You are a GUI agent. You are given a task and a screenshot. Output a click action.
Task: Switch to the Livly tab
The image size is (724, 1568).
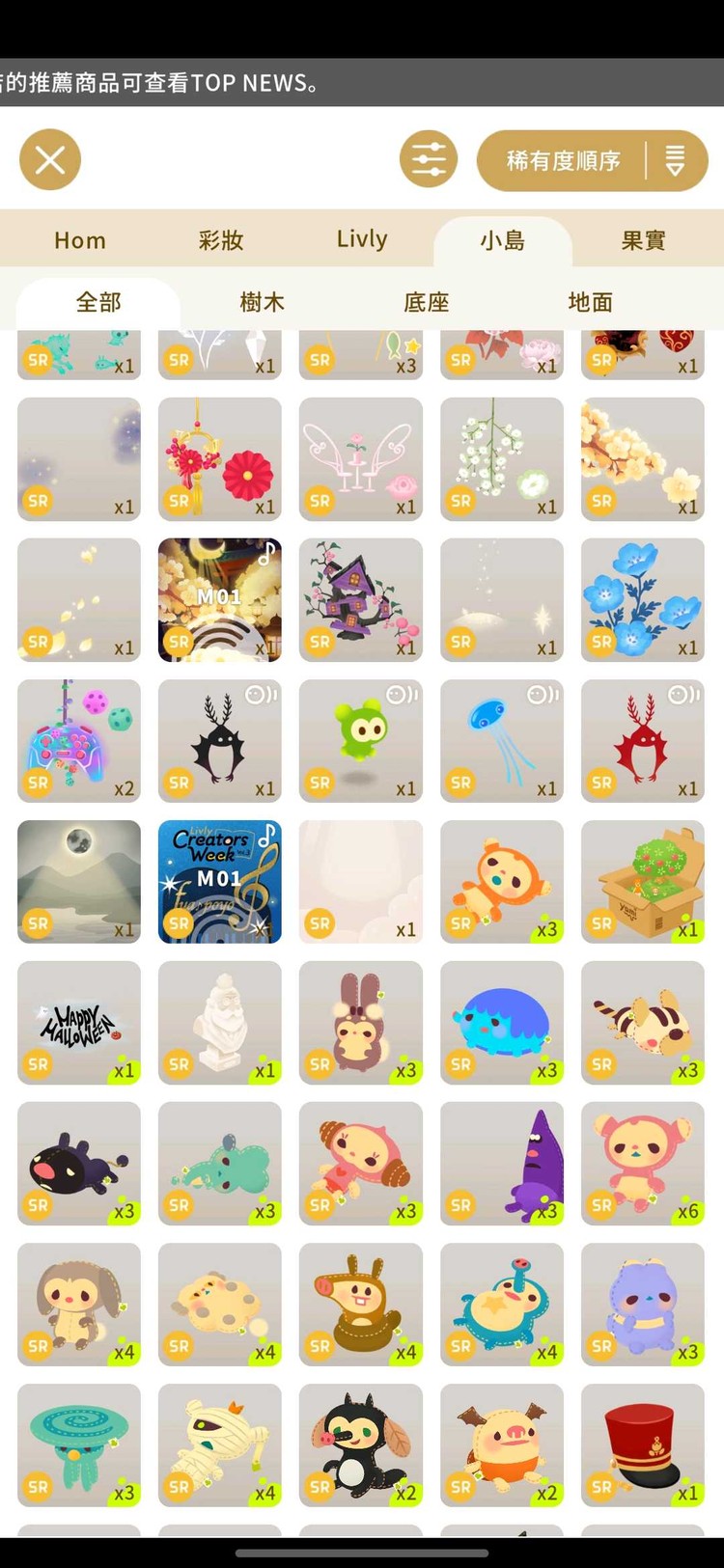(362, 240)
